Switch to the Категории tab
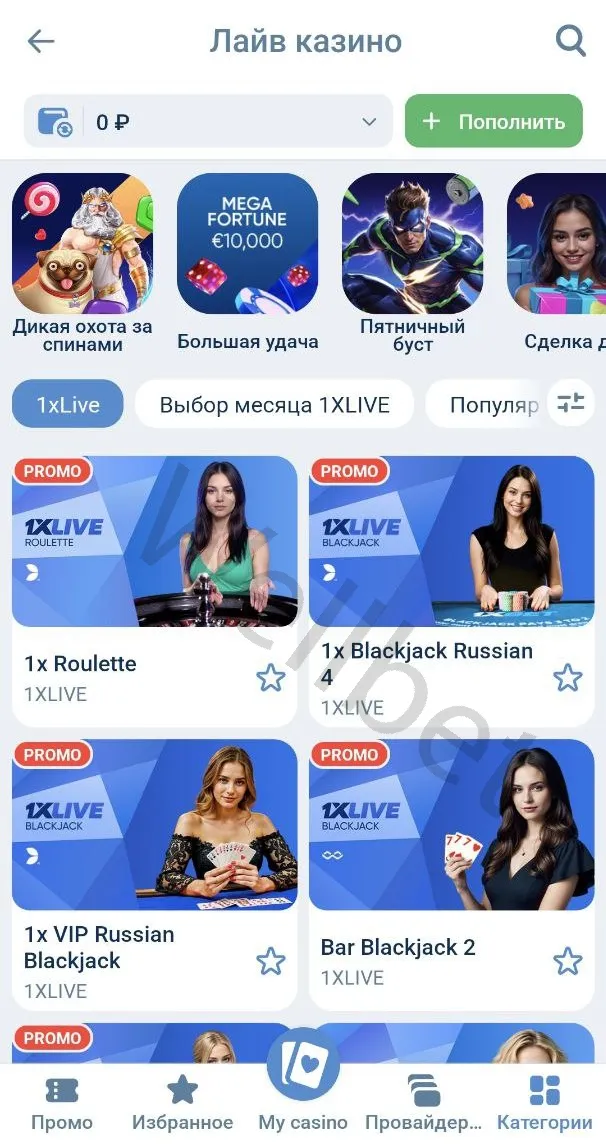 click(x=544, y=1102)
